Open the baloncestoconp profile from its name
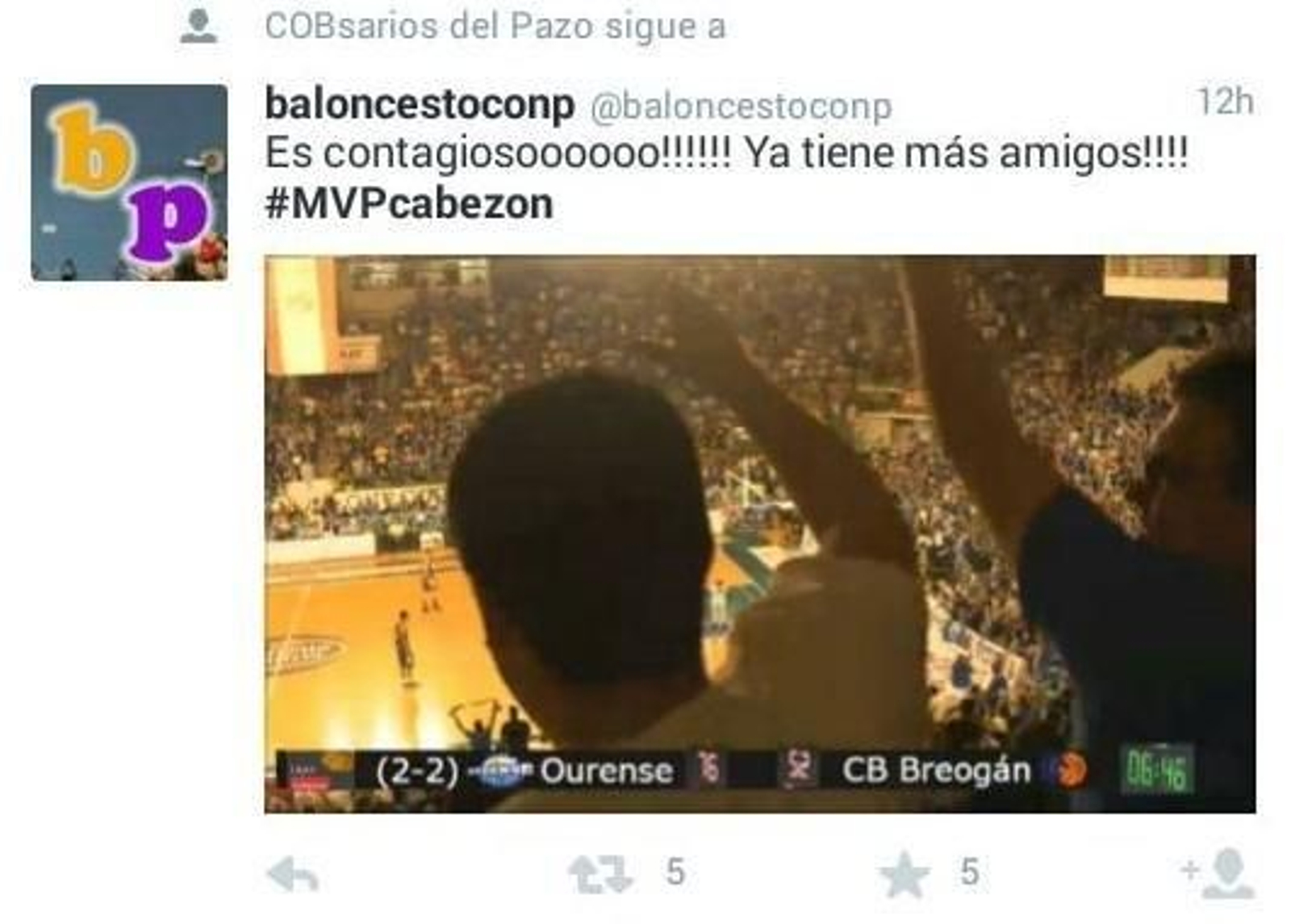The width and height of the screenshot is (1291, 924). pos(420,104)
